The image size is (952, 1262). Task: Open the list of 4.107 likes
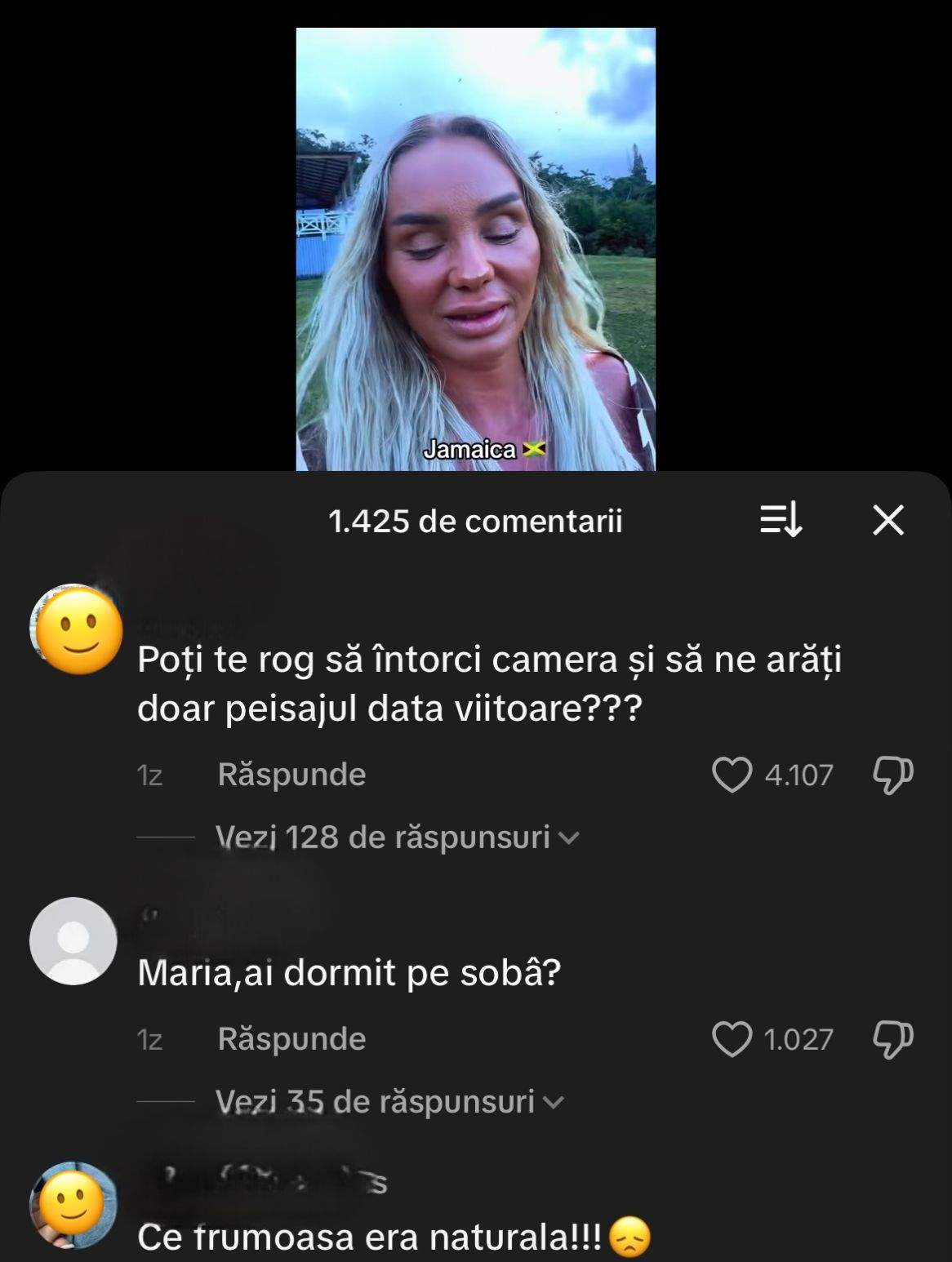tap(798, 775)
